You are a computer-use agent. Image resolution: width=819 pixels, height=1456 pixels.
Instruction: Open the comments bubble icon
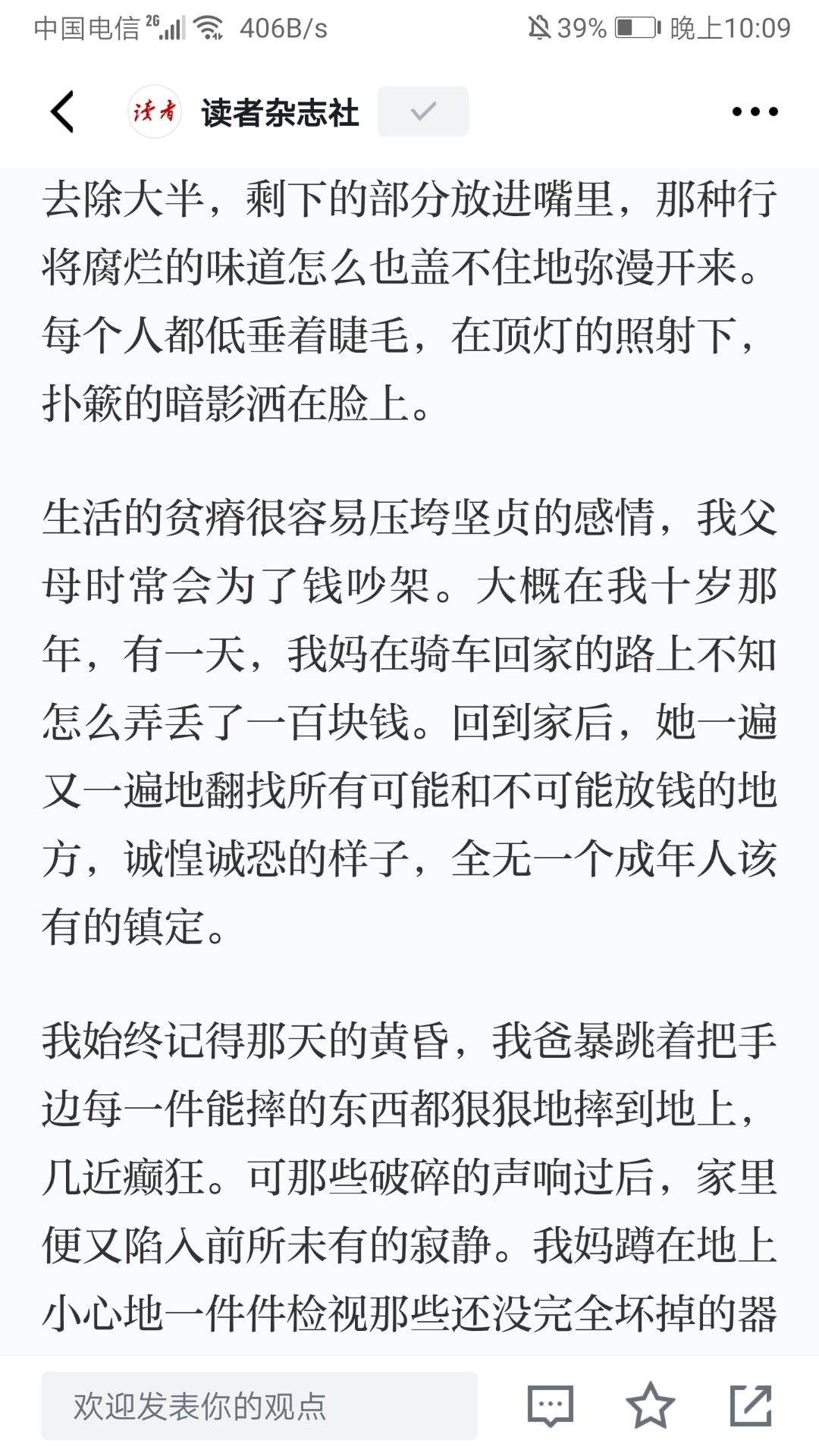tap(550, 1405)
